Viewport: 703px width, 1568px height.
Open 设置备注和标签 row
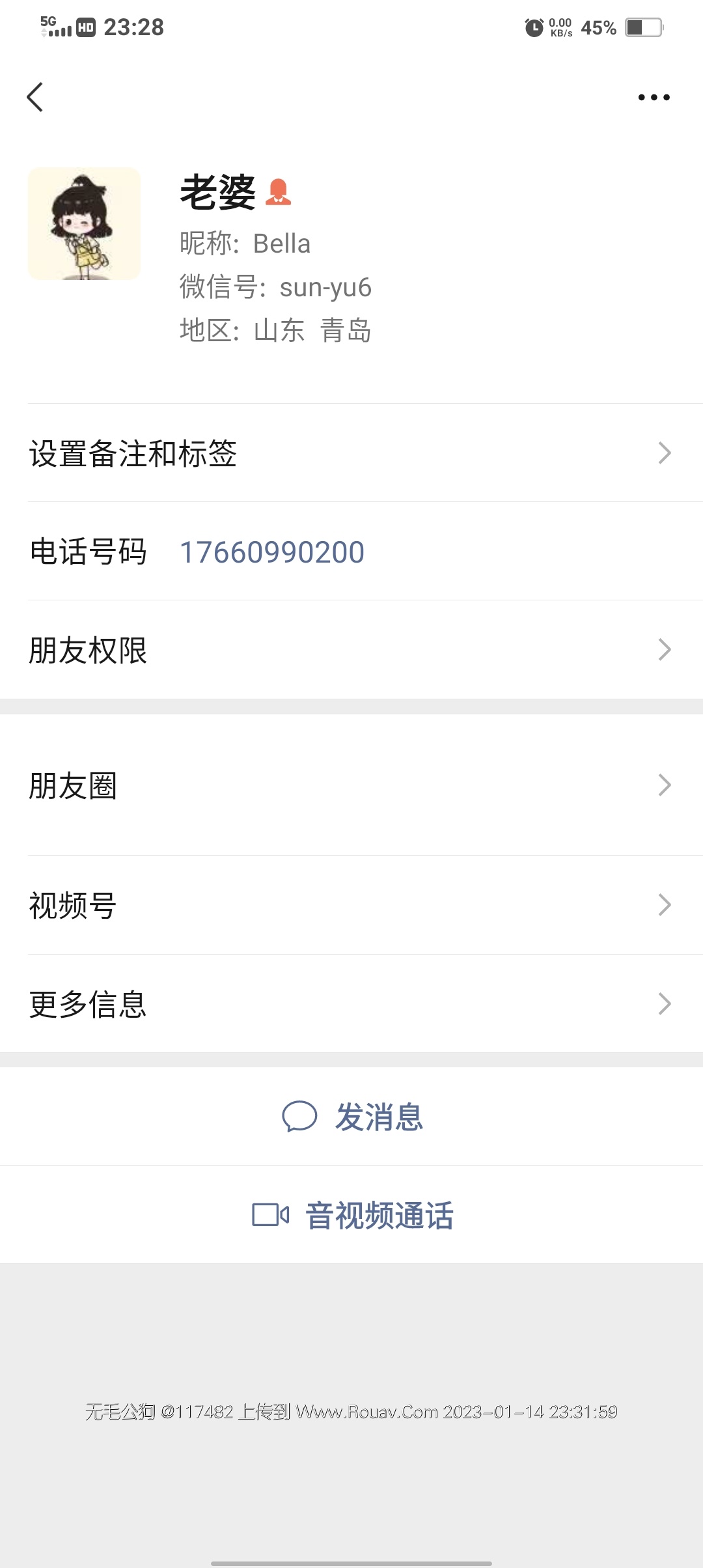tap(351, 453)
